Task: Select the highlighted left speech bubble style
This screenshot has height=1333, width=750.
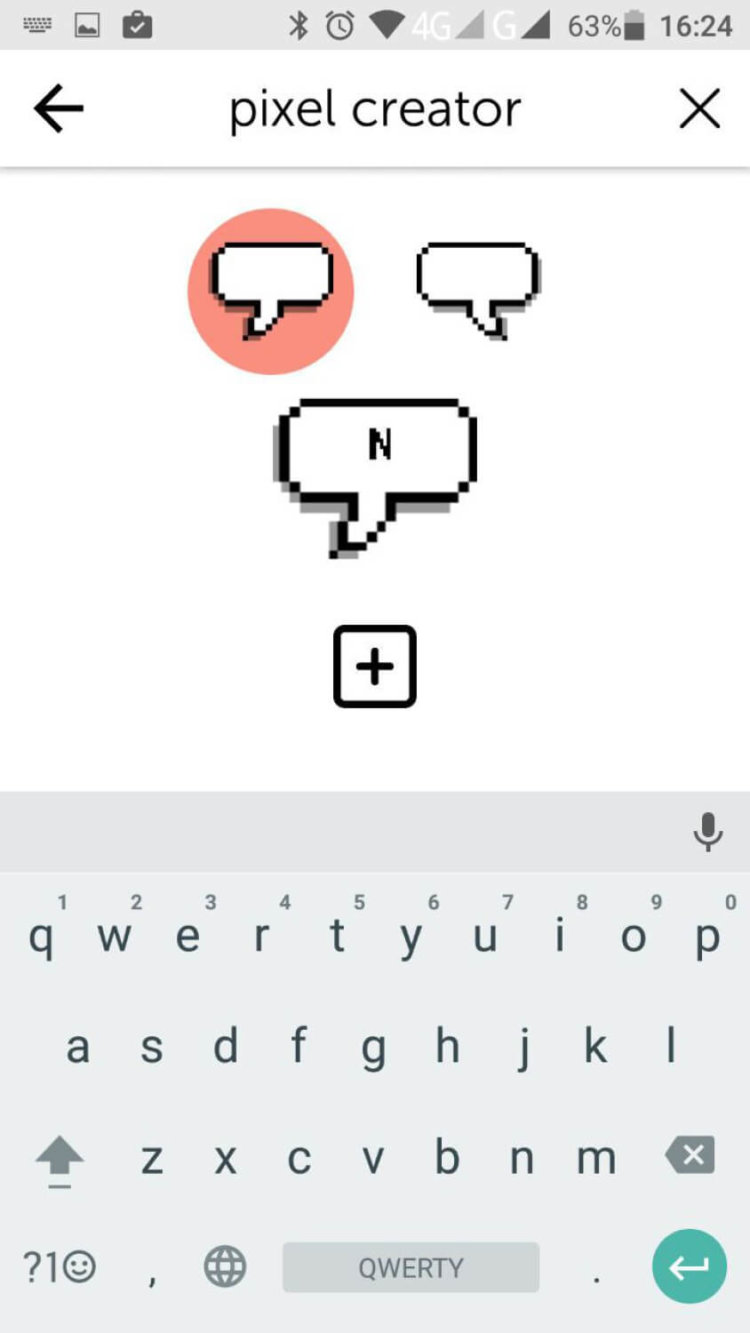Action: click(x=271, y=291)
